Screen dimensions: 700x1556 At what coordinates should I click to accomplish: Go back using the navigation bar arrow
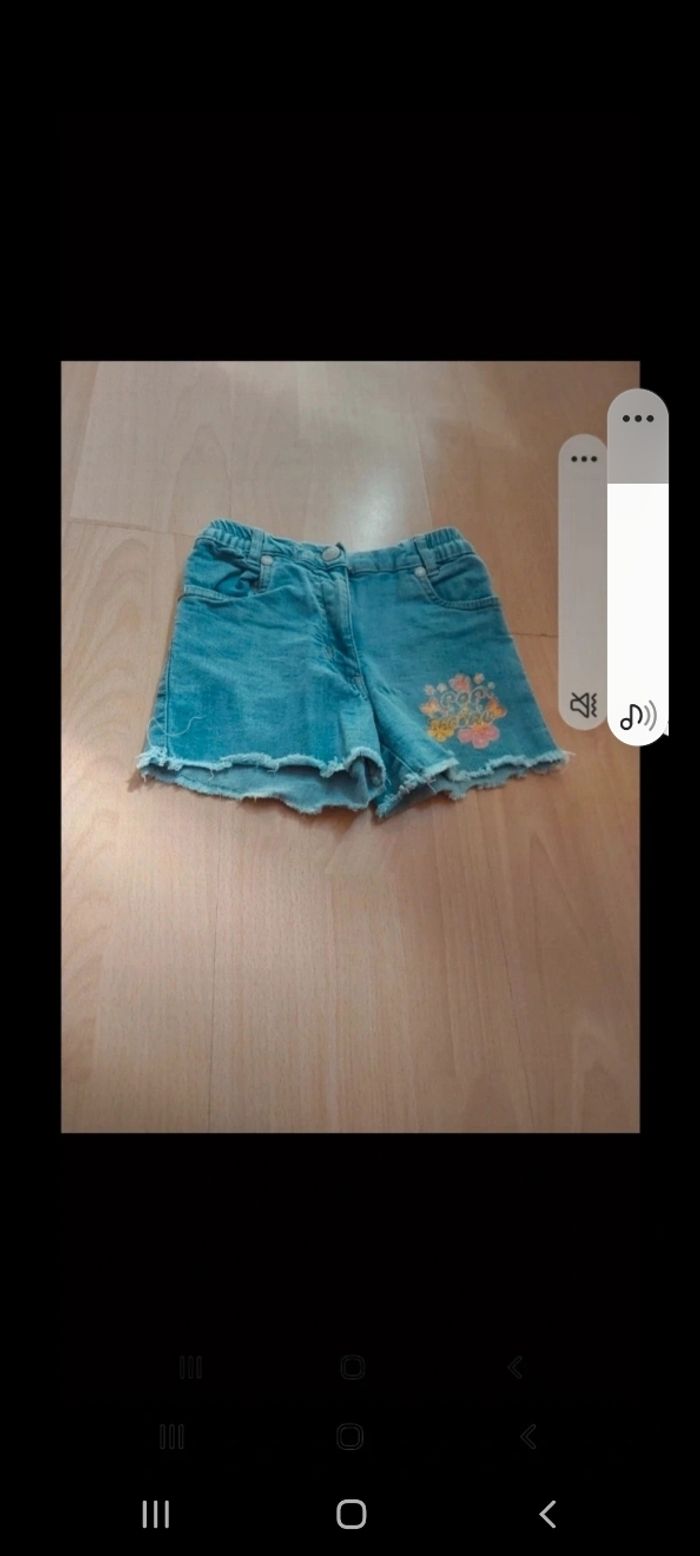click(547, 1514)
